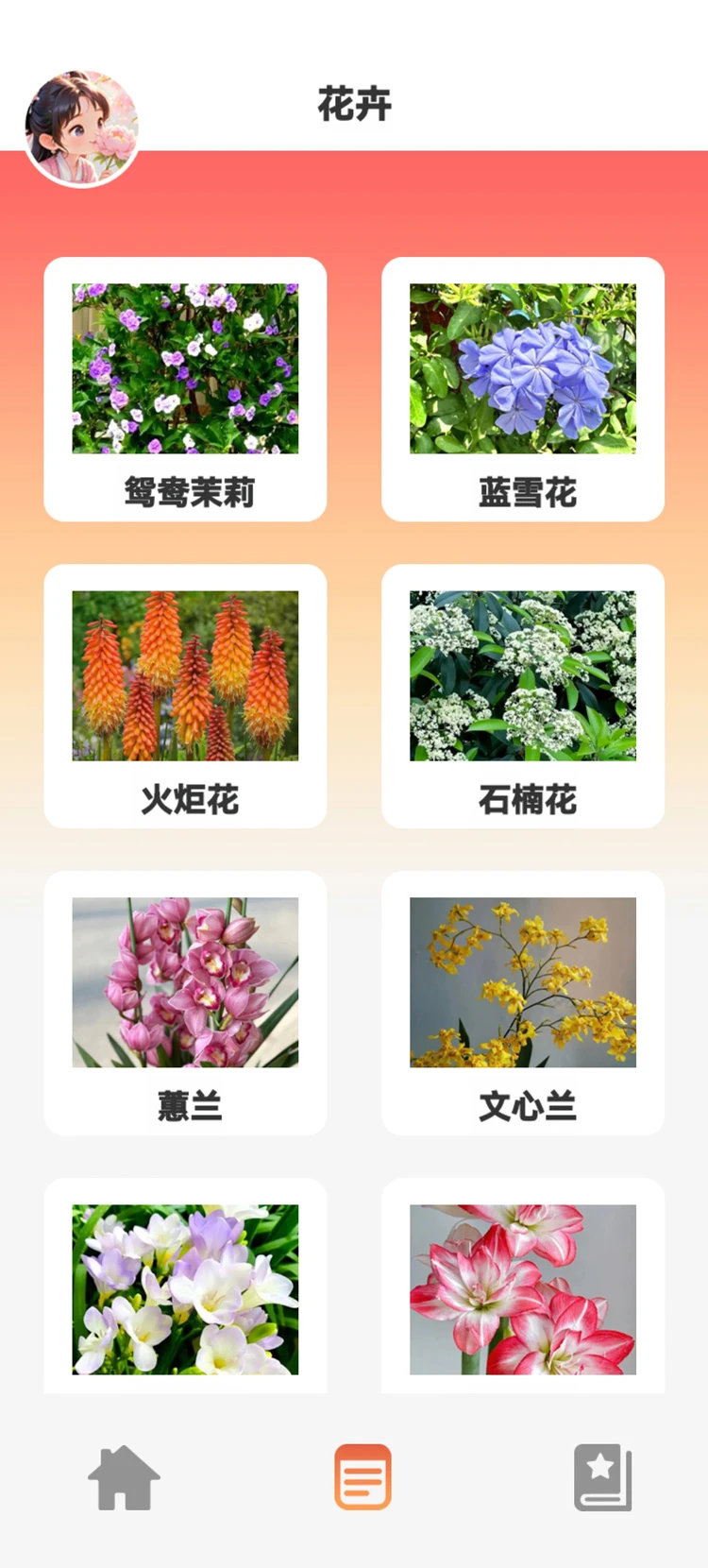Open the blue plumbago flower image
The width and height of the screenshot is (708, 1568).
[523, 368]
